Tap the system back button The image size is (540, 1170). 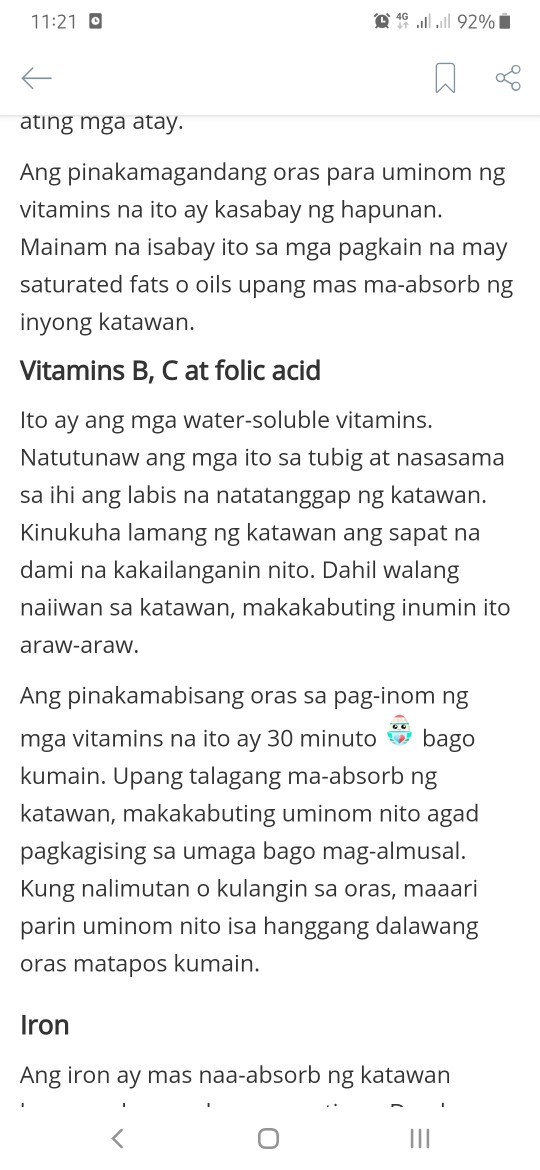(x=117, y=1138)
